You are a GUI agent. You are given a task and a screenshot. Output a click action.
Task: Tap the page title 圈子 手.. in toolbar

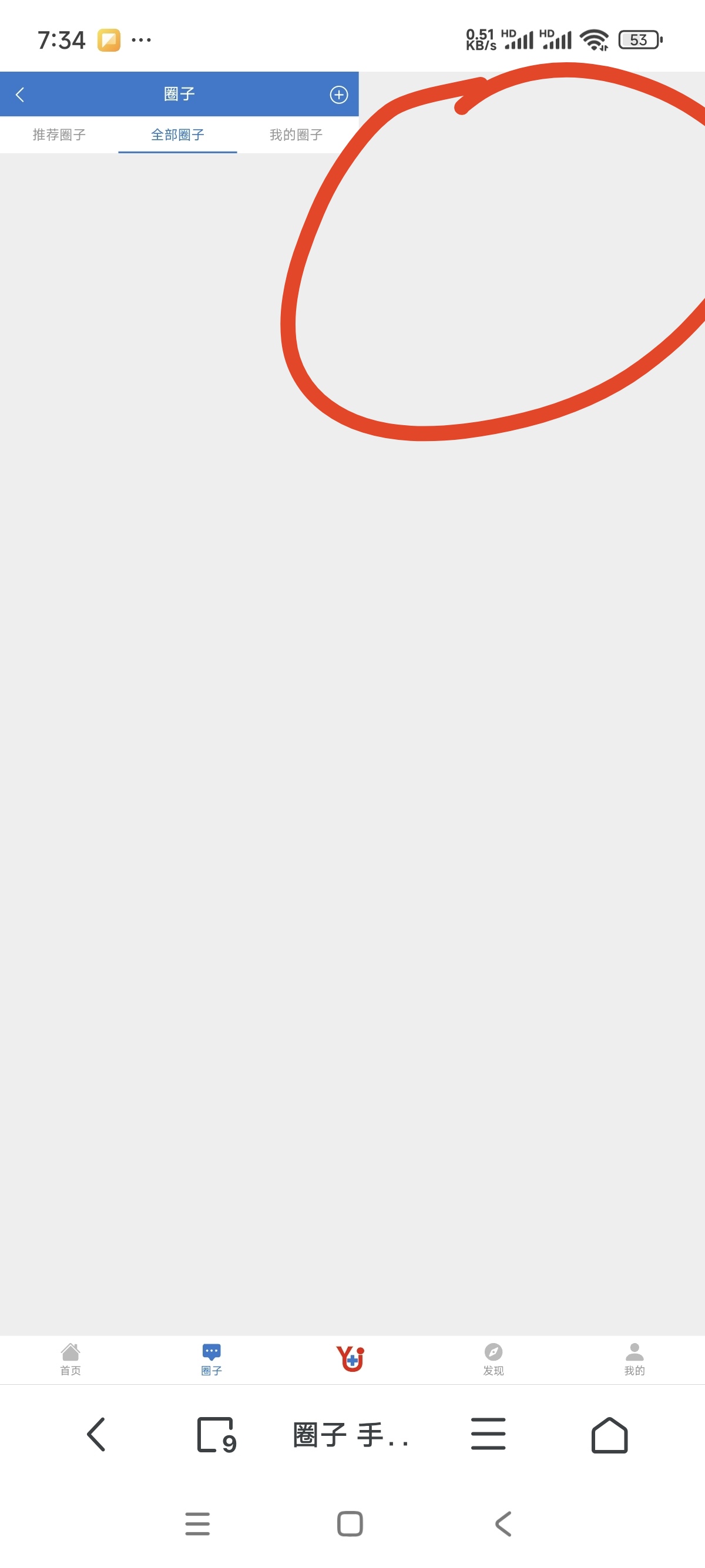coord(350,1435)
